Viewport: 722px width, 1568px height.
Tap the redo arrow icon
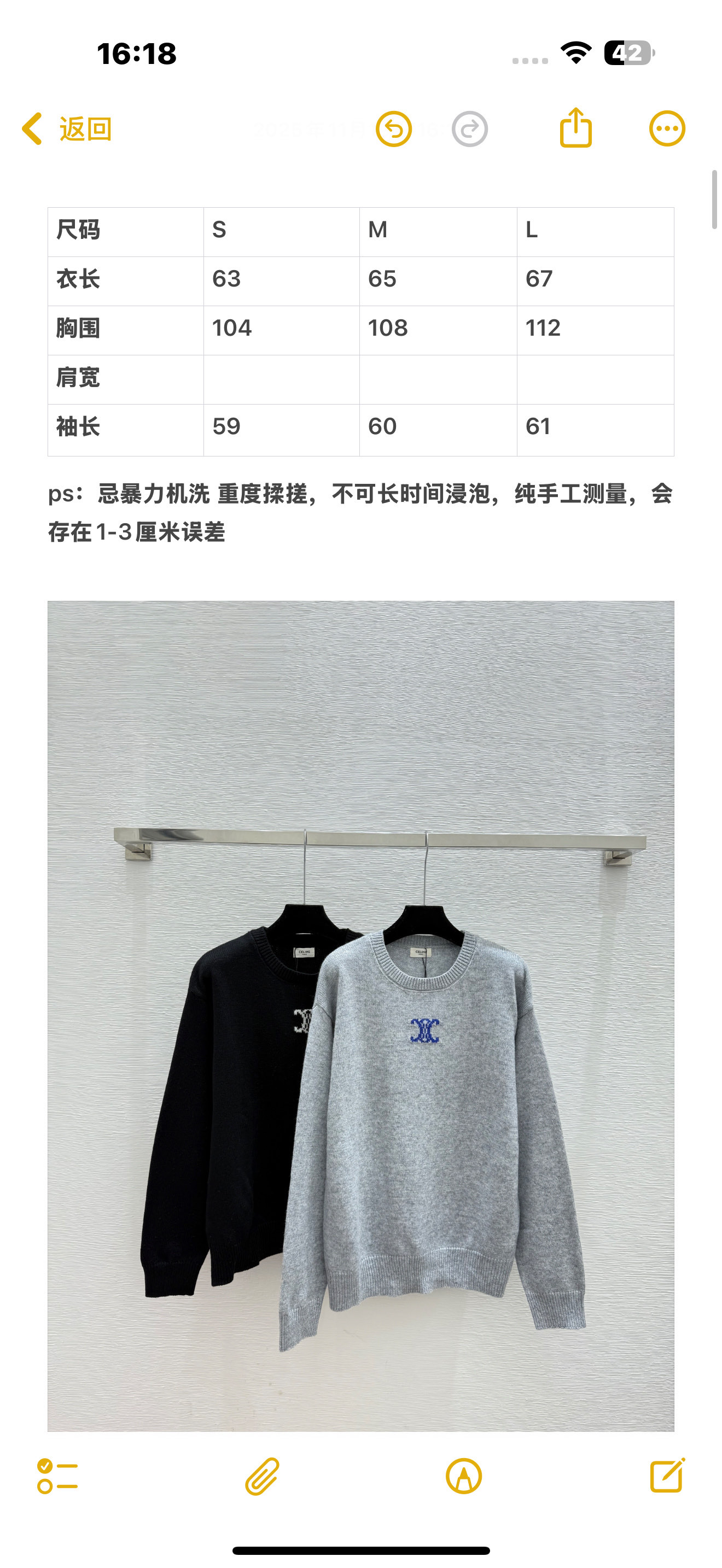[x=469, y=129]
